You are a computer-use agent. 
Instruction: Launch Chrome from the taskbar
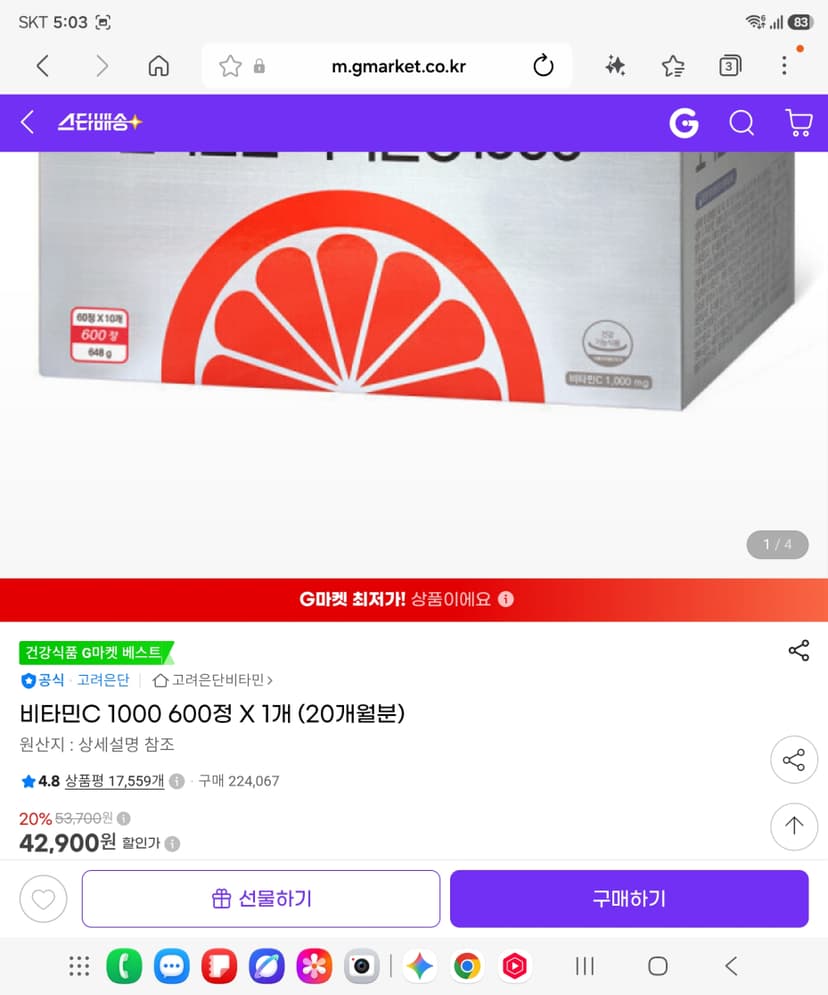pos(467,966)
